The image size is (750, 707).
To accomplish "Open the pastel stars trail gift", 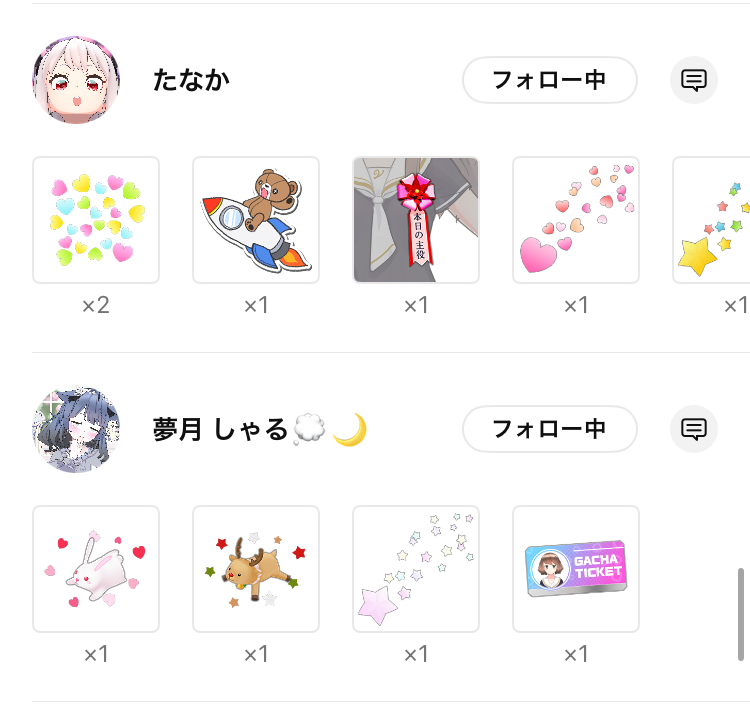I will tap(416, 569).
